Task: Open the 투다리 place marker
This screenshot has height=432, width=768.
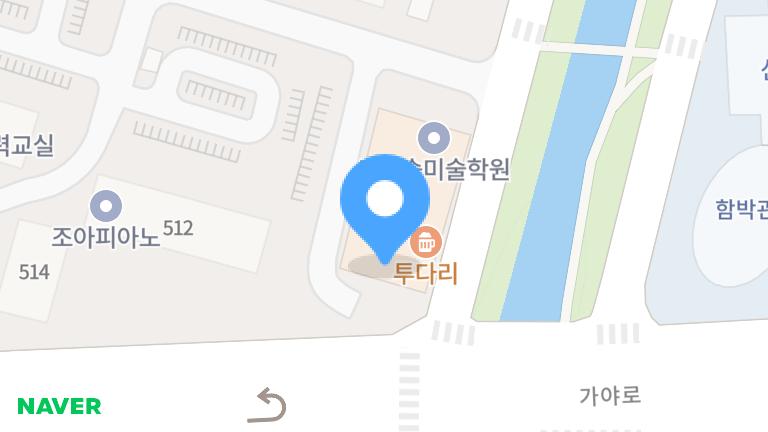Action: click(x=426, y=241)
